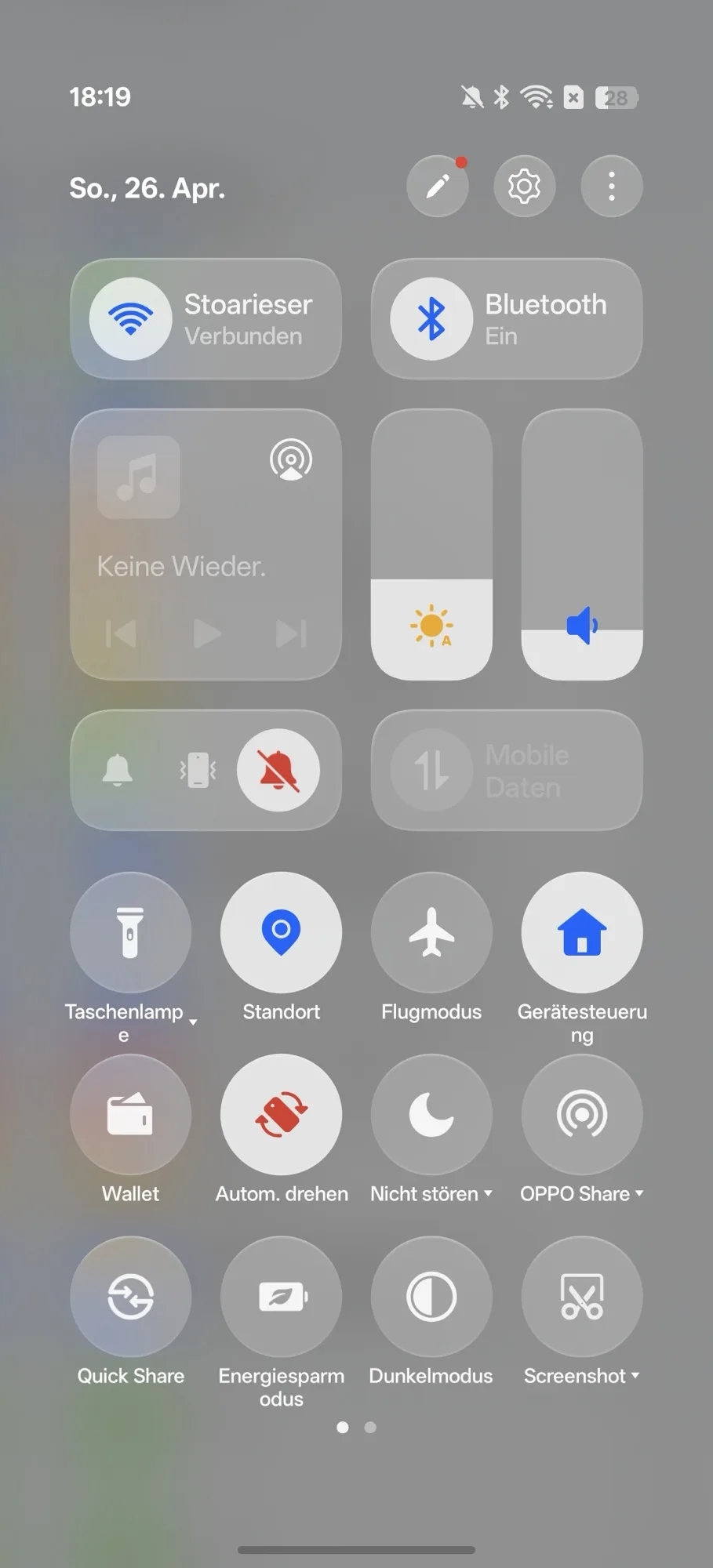Switch to ring mode bell
The height and width of the screenshot is (1568, 713).
[x=118, y=770]
